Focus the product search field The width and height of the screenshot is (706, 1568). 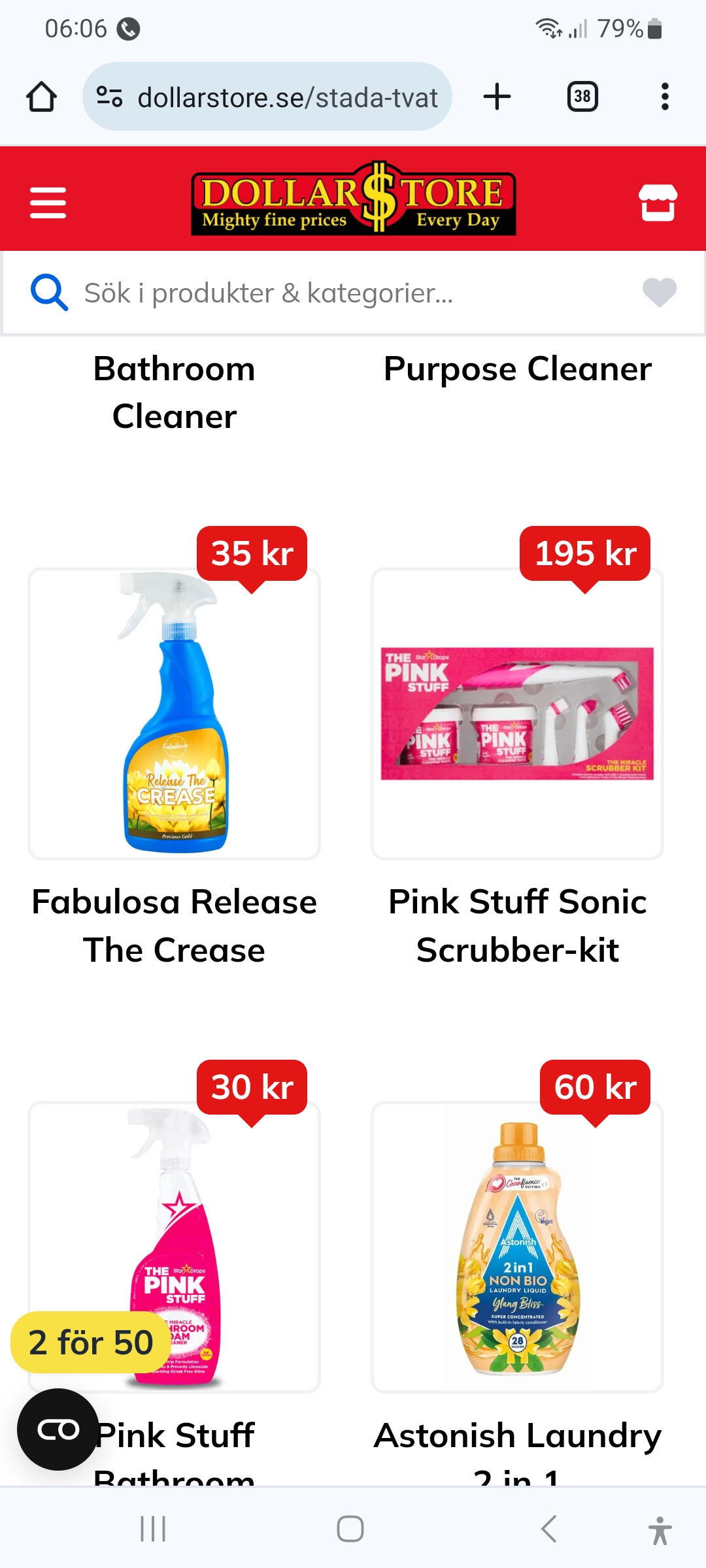coord(340,293)
